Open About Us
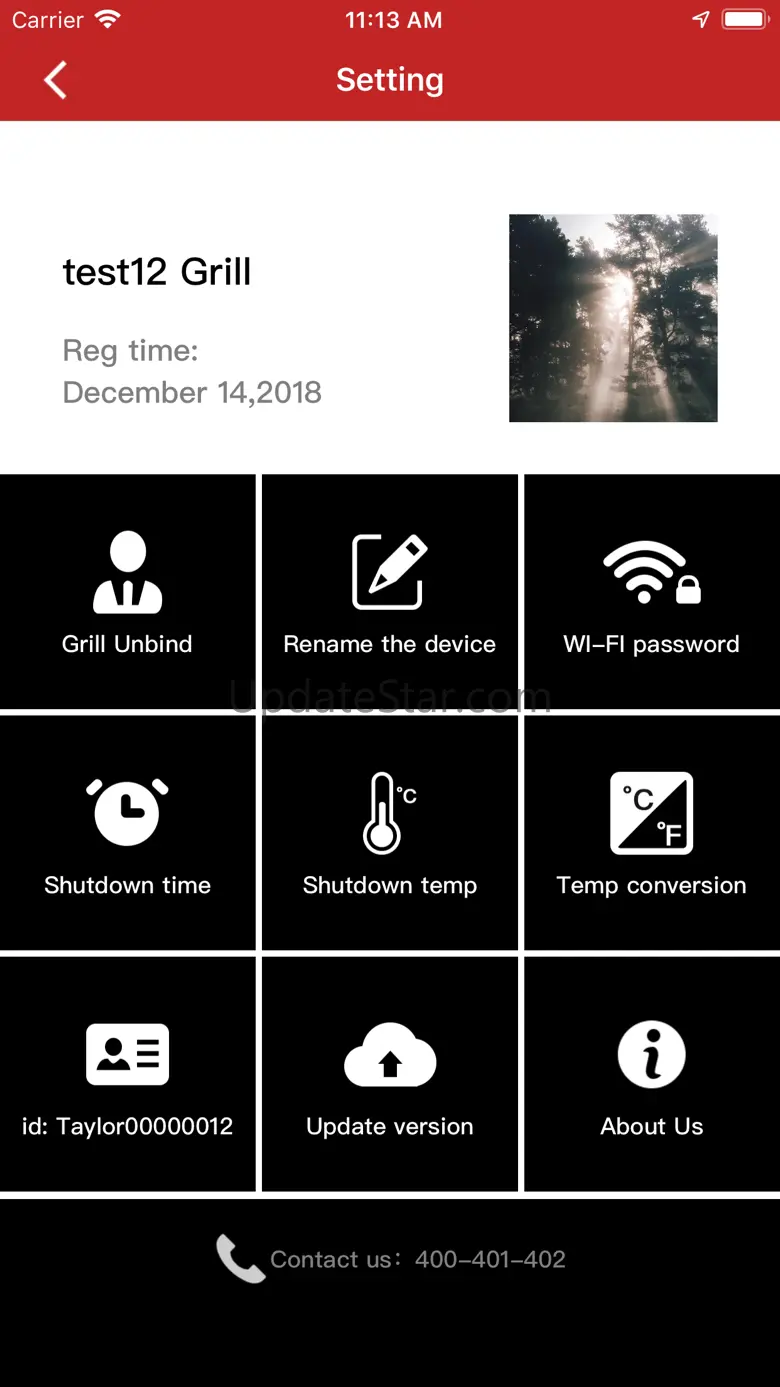The image size is (780, 1387). [651, 1074]
